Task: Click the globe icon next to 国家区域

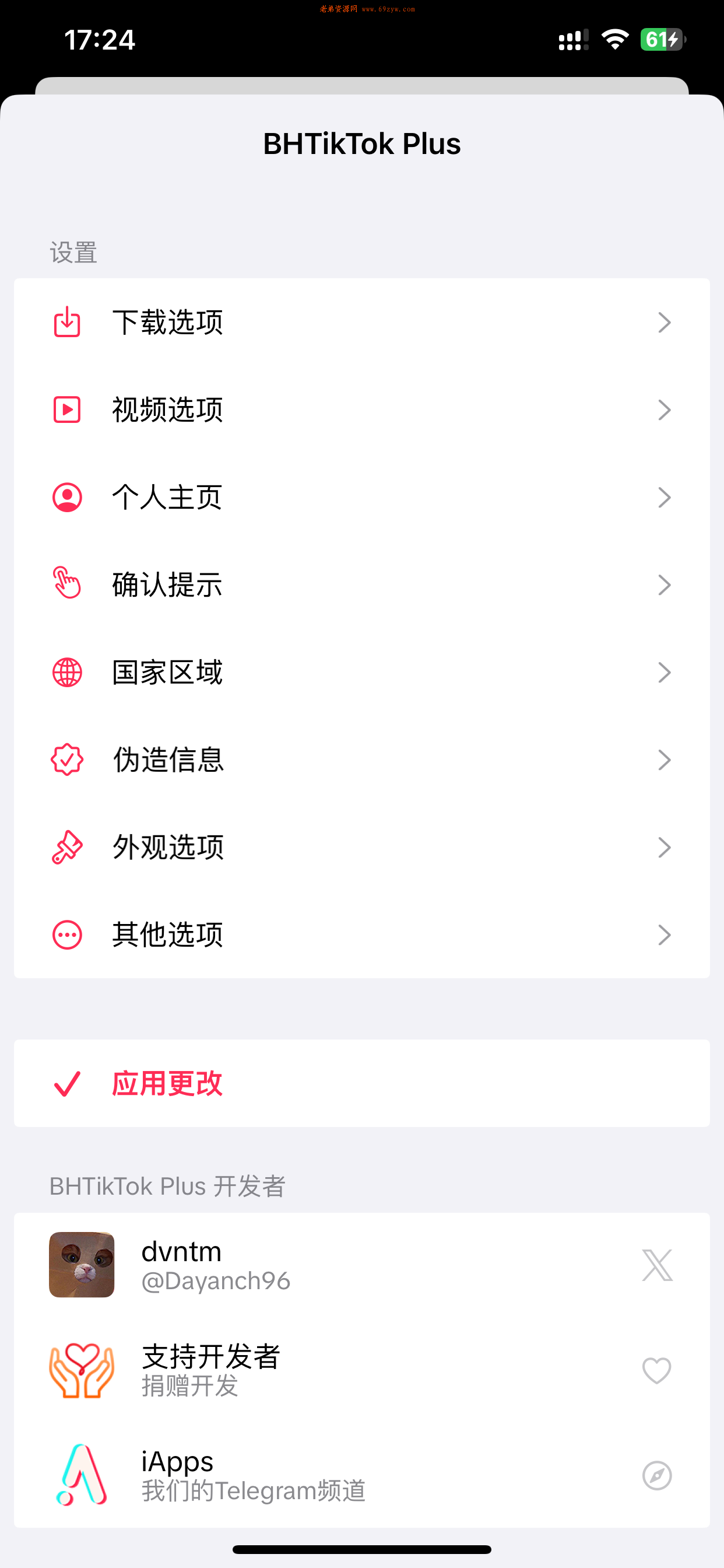Action: pyautogui.click(x=67, y=672)
